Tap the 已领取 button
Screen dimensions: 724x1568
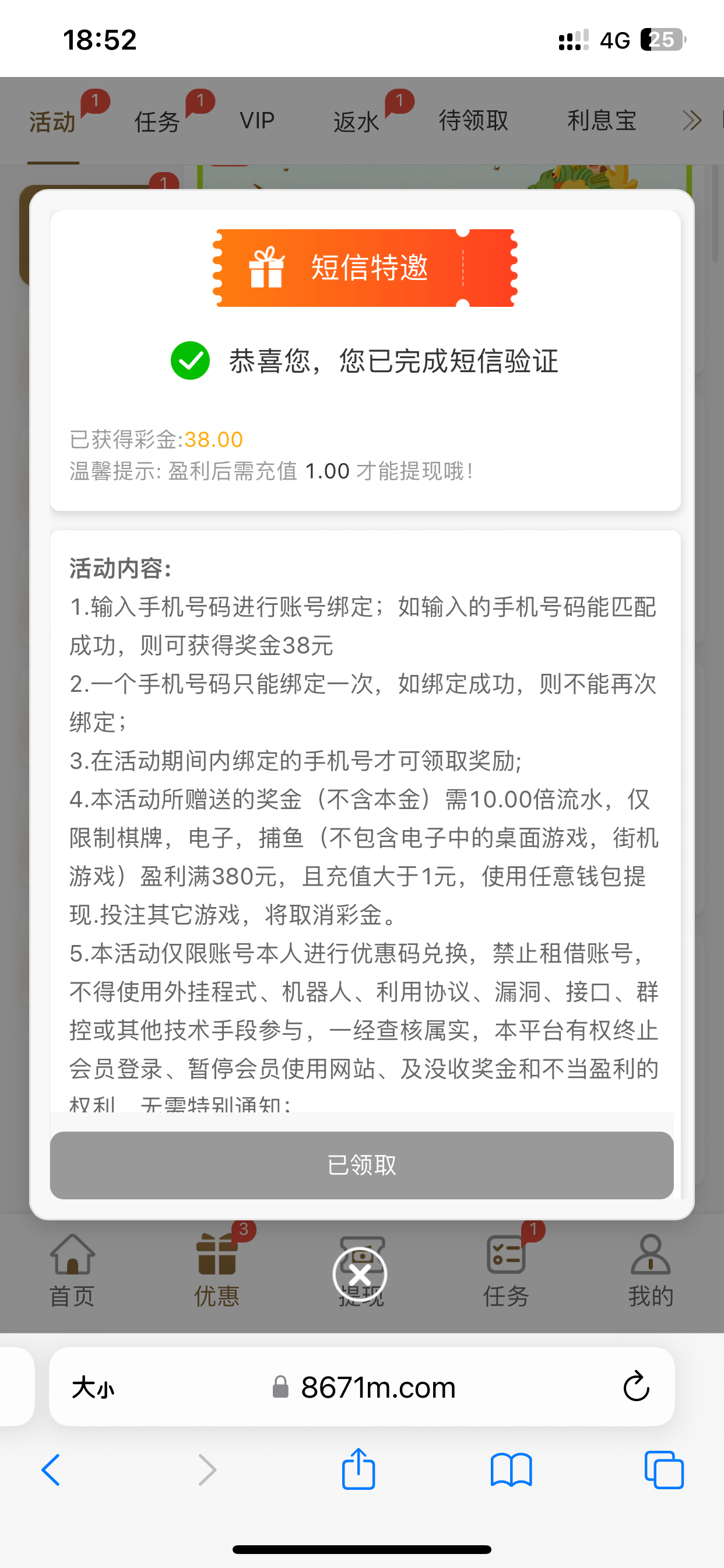click(361, 1165)
